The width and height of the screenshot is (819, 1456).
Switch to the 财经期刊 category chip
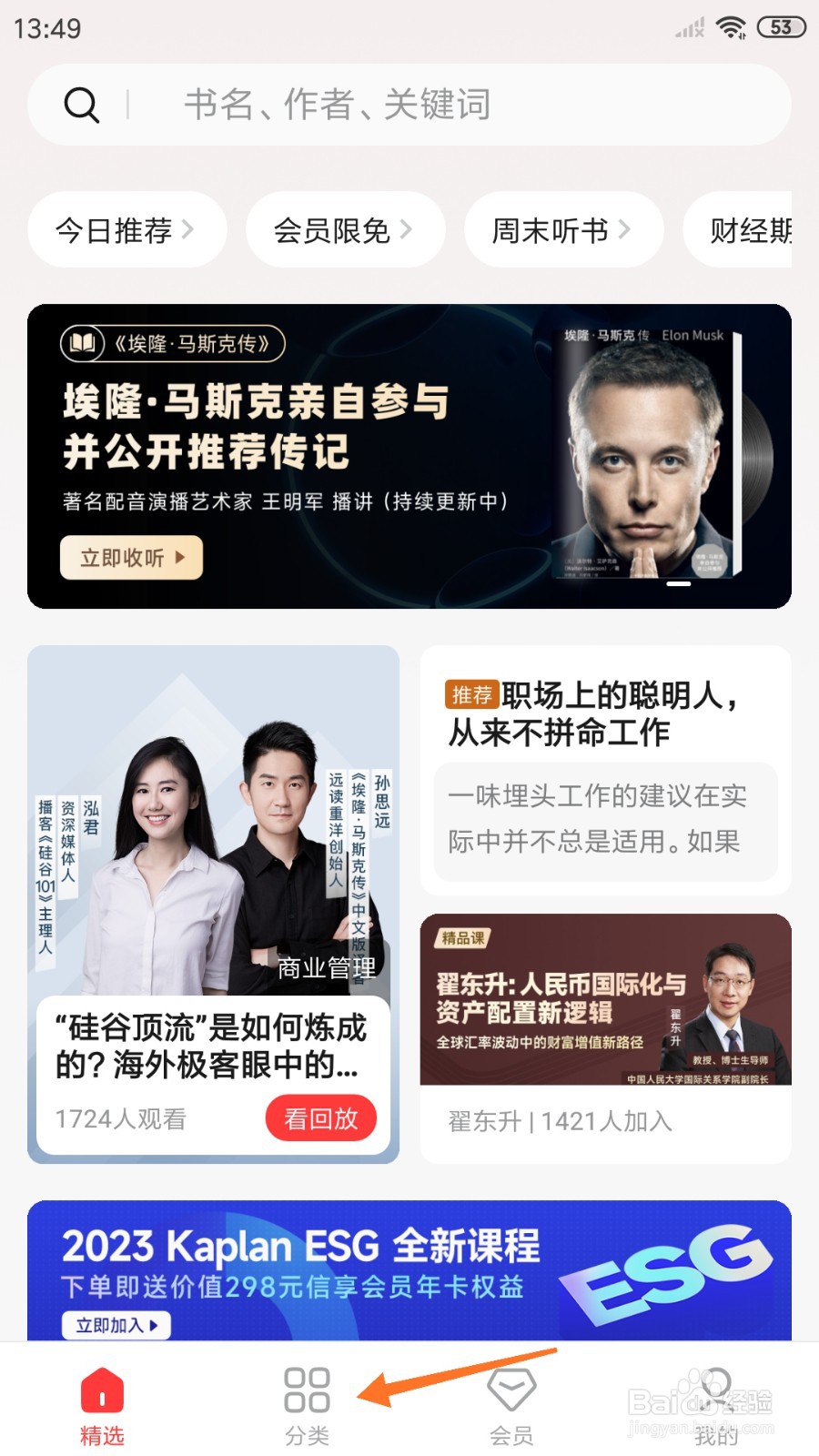(757, 230)
